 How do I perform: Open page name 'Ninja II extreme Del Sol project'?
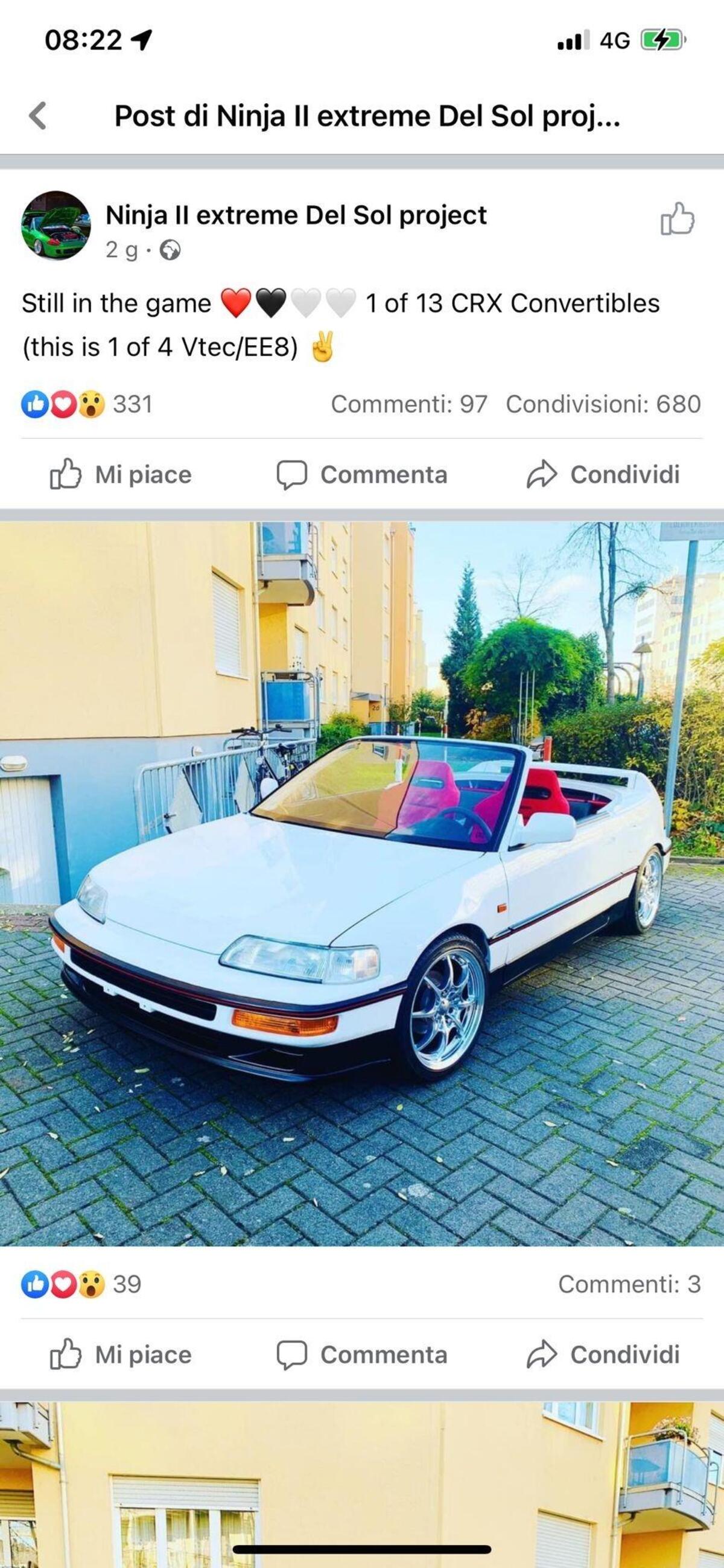click(296, 216)
